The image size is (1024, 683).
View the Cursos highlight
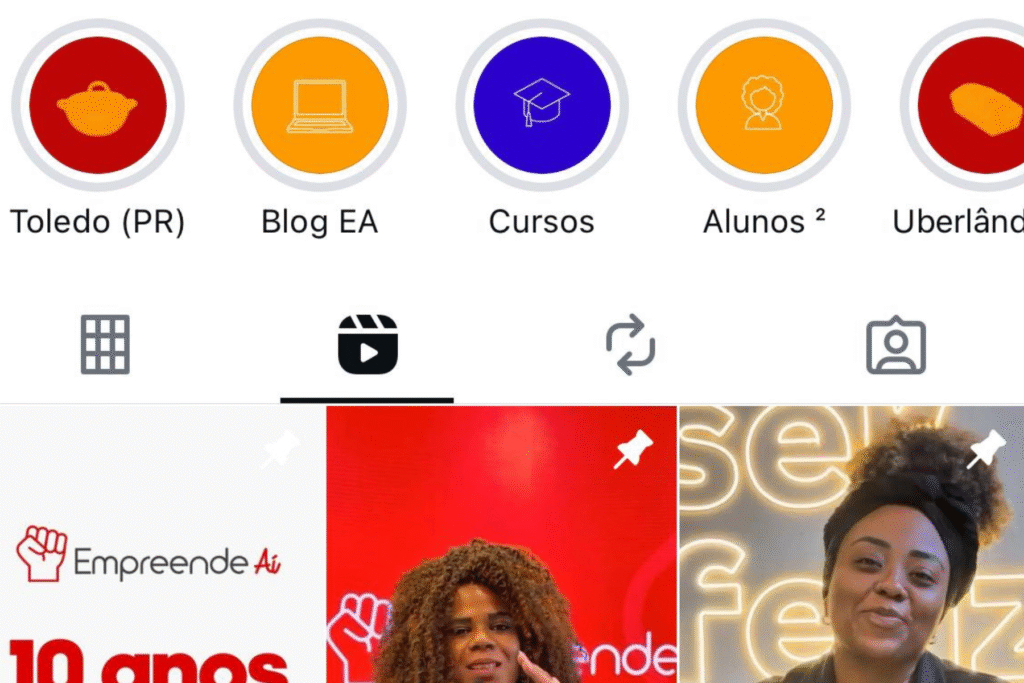point(542,105)
